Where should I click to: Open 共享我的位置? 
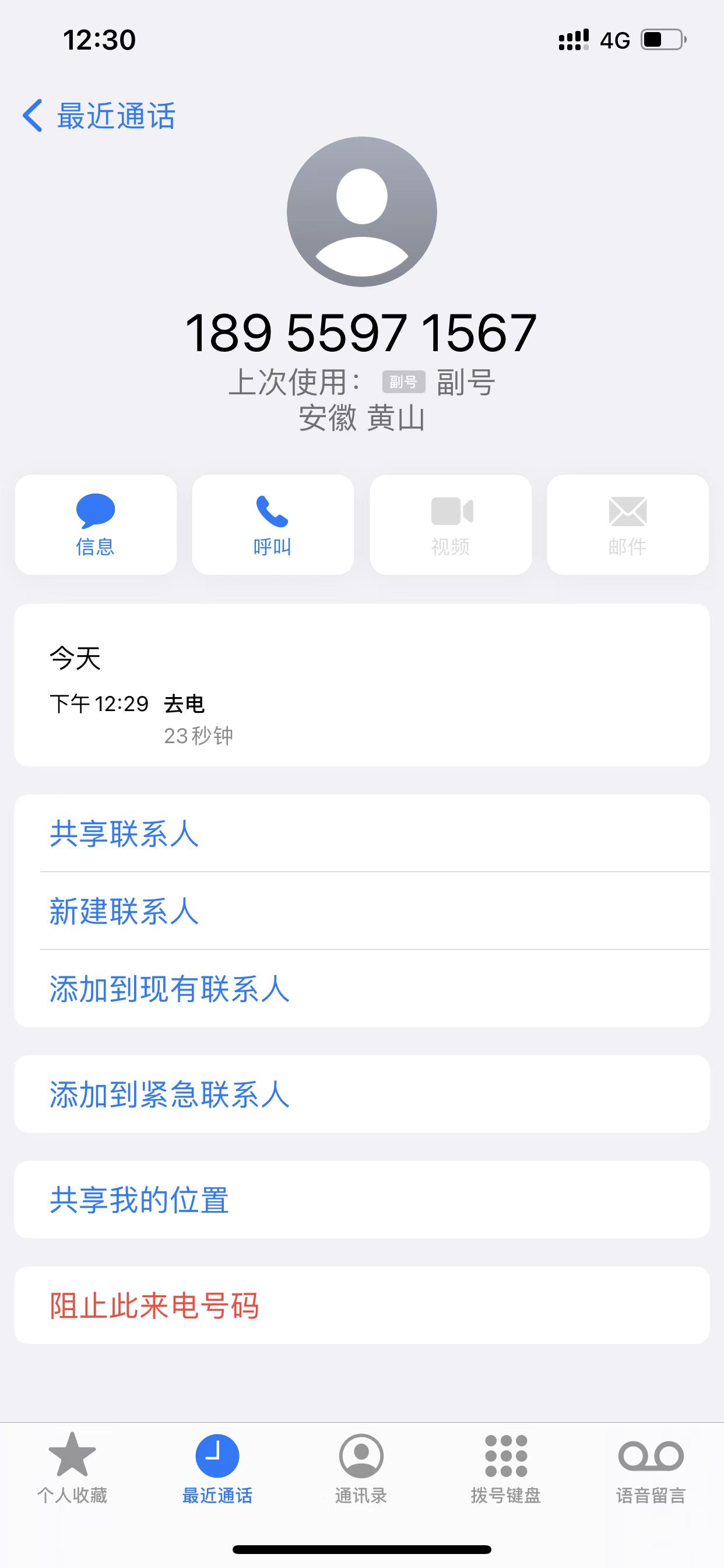pos(362,1200)
